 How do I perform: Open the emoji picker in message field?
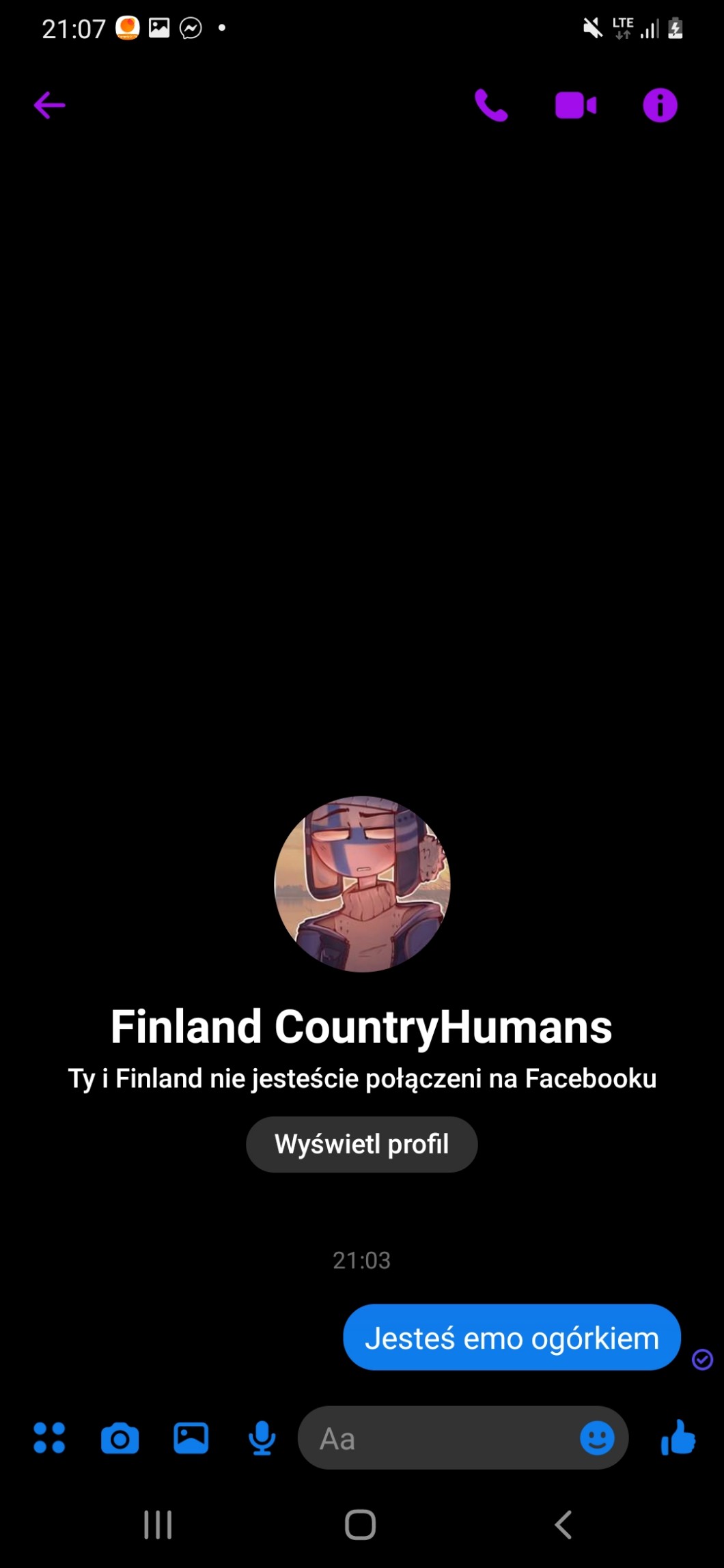(x=597, y=1438)
